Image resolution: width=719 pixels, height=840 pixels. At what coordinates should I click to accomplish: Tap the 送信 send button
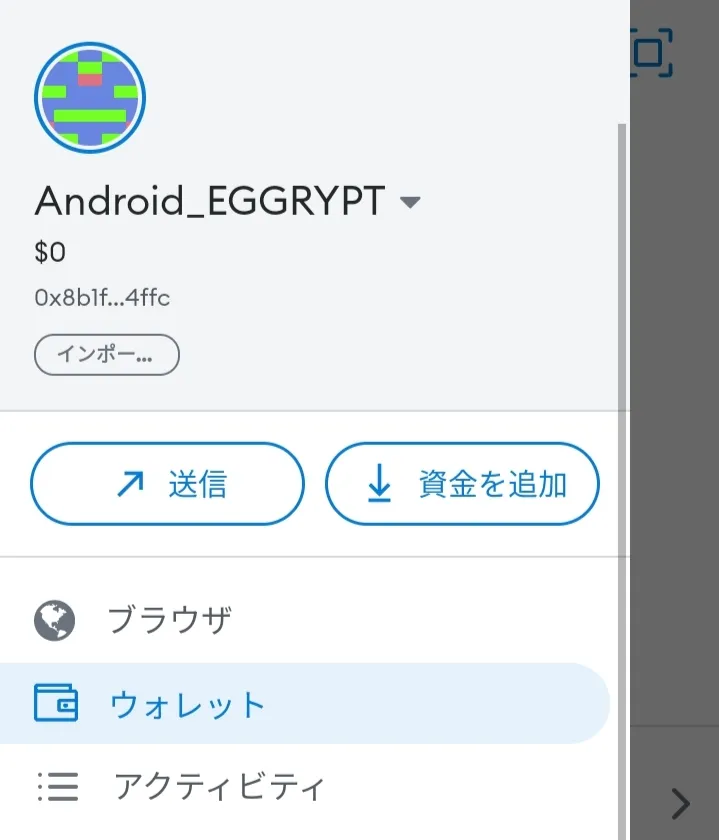pyautogui.click(x=167, y=484)
